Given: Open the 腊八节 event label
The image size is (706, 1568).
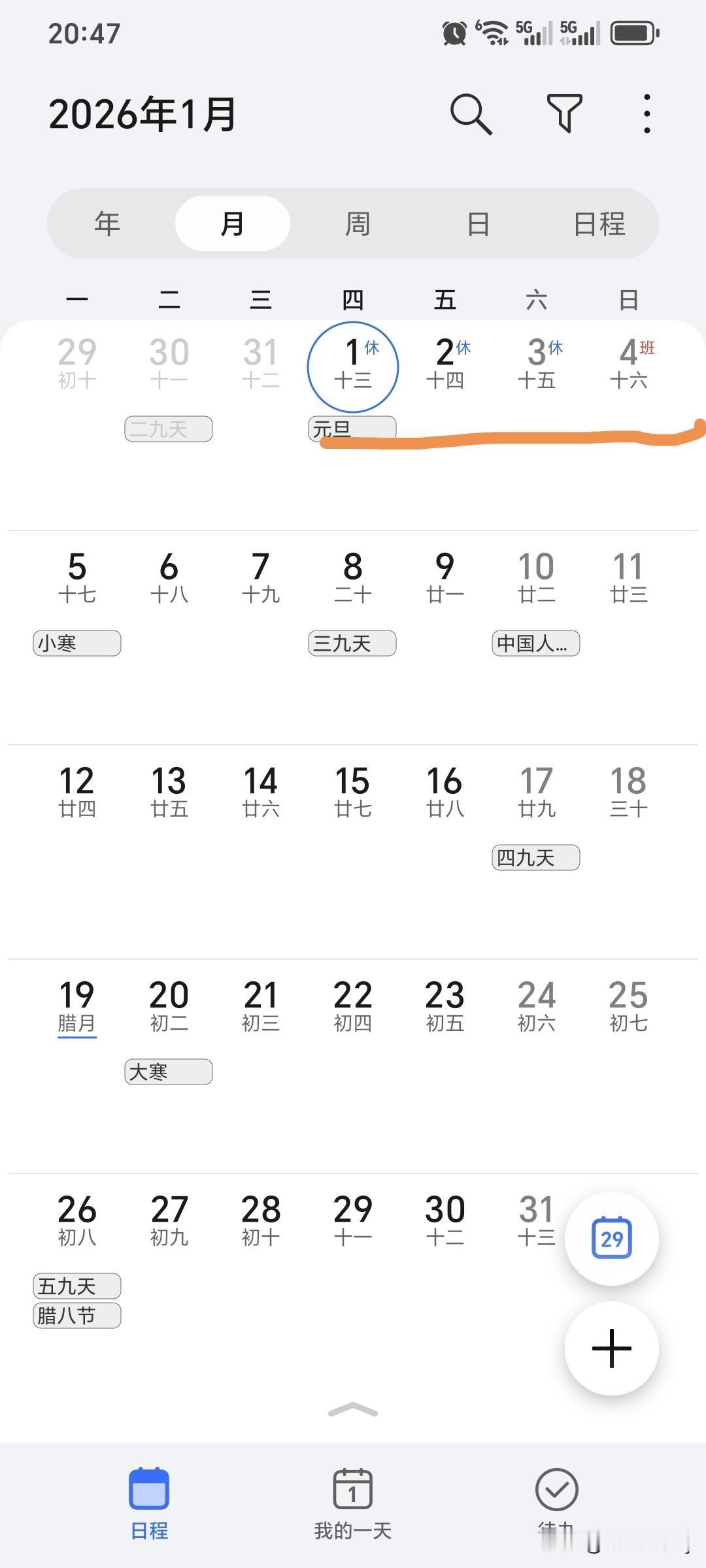Looking at the screenshot, I should tap(76, 1316).
